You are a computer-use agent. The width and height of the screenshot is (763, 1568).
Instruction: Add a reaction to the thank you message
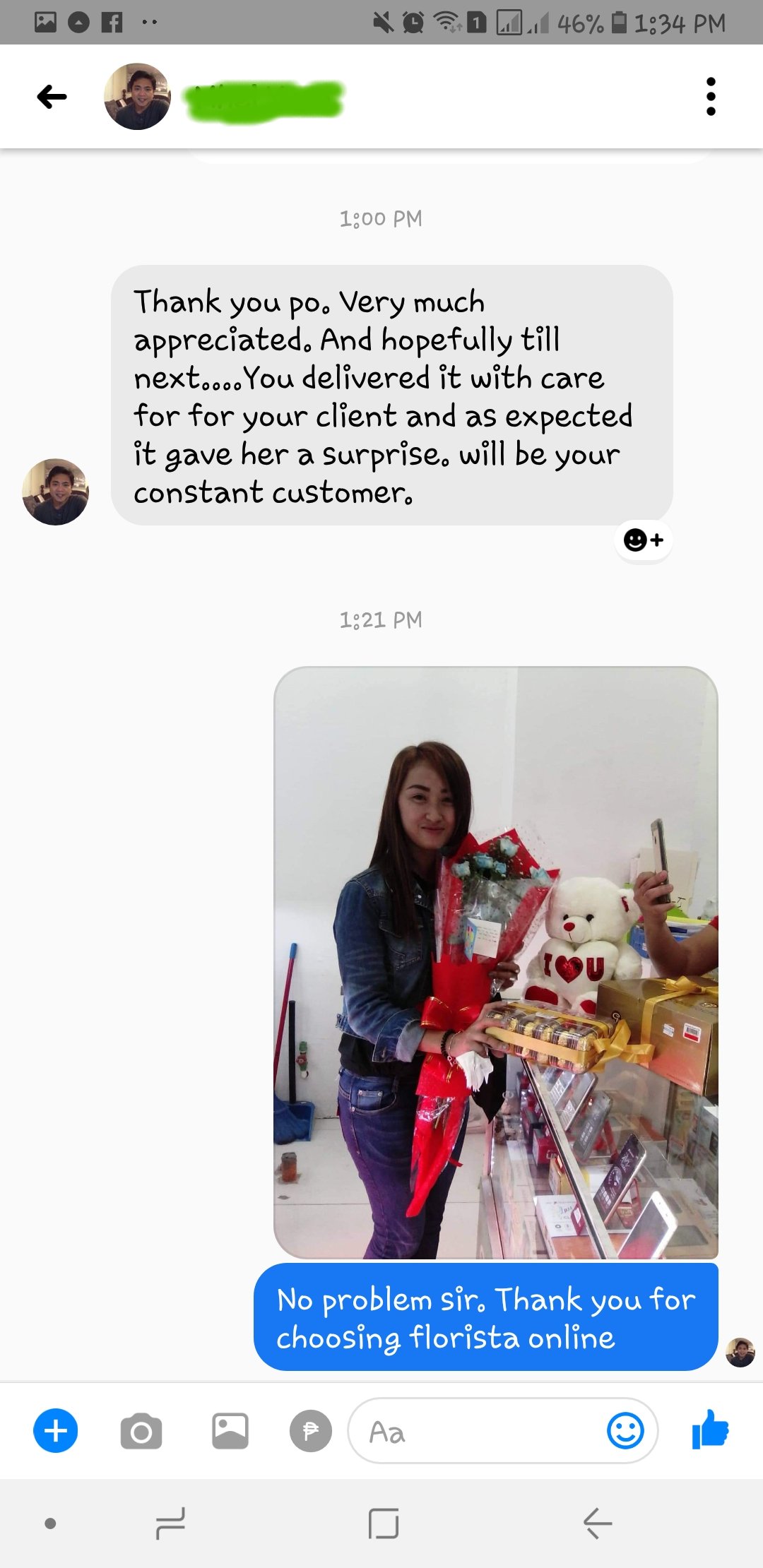point(643,540)
